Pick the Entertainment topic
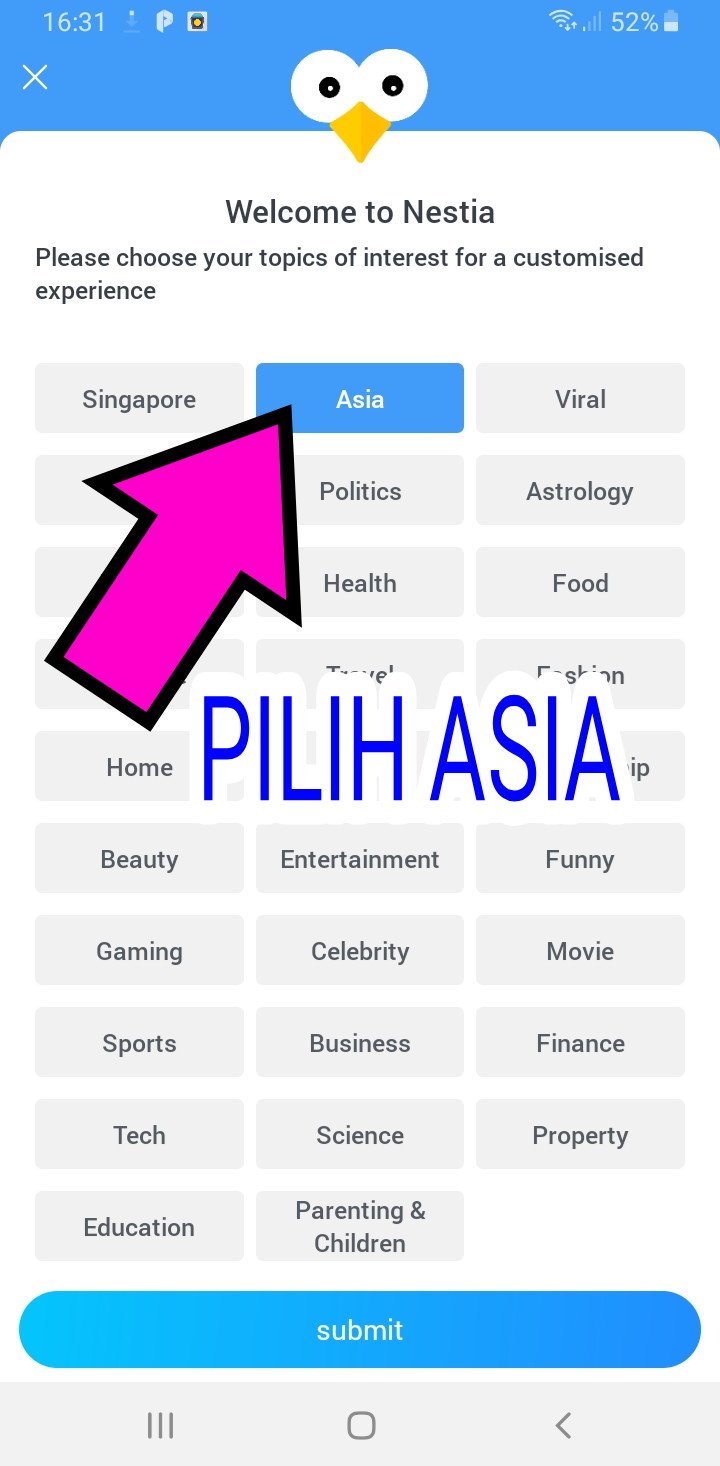This screenshot has height=1466, width=720. (360, 859)
